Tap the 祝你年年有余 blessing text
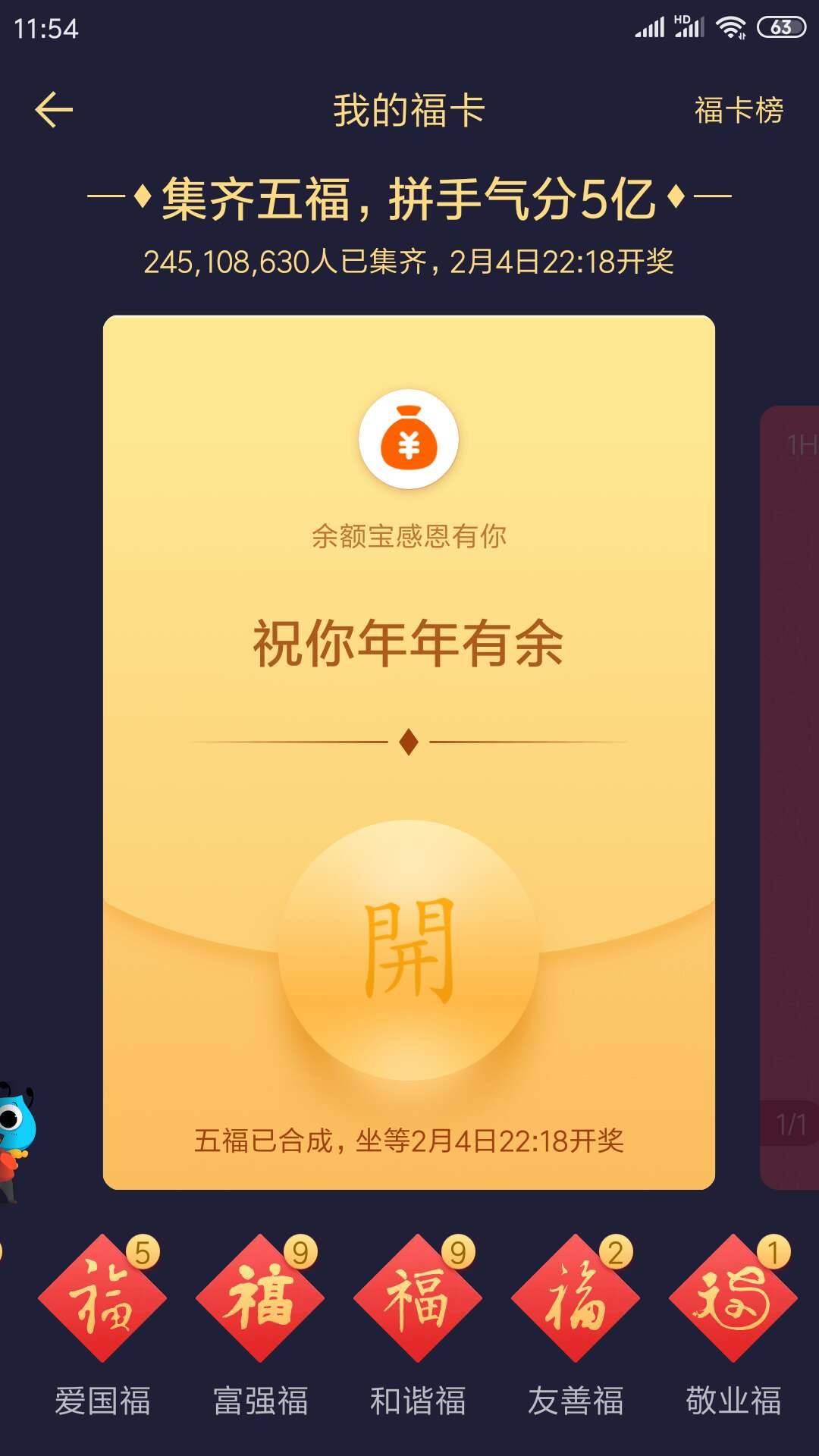The image size is (819, 1456). (x=409, y=641)
